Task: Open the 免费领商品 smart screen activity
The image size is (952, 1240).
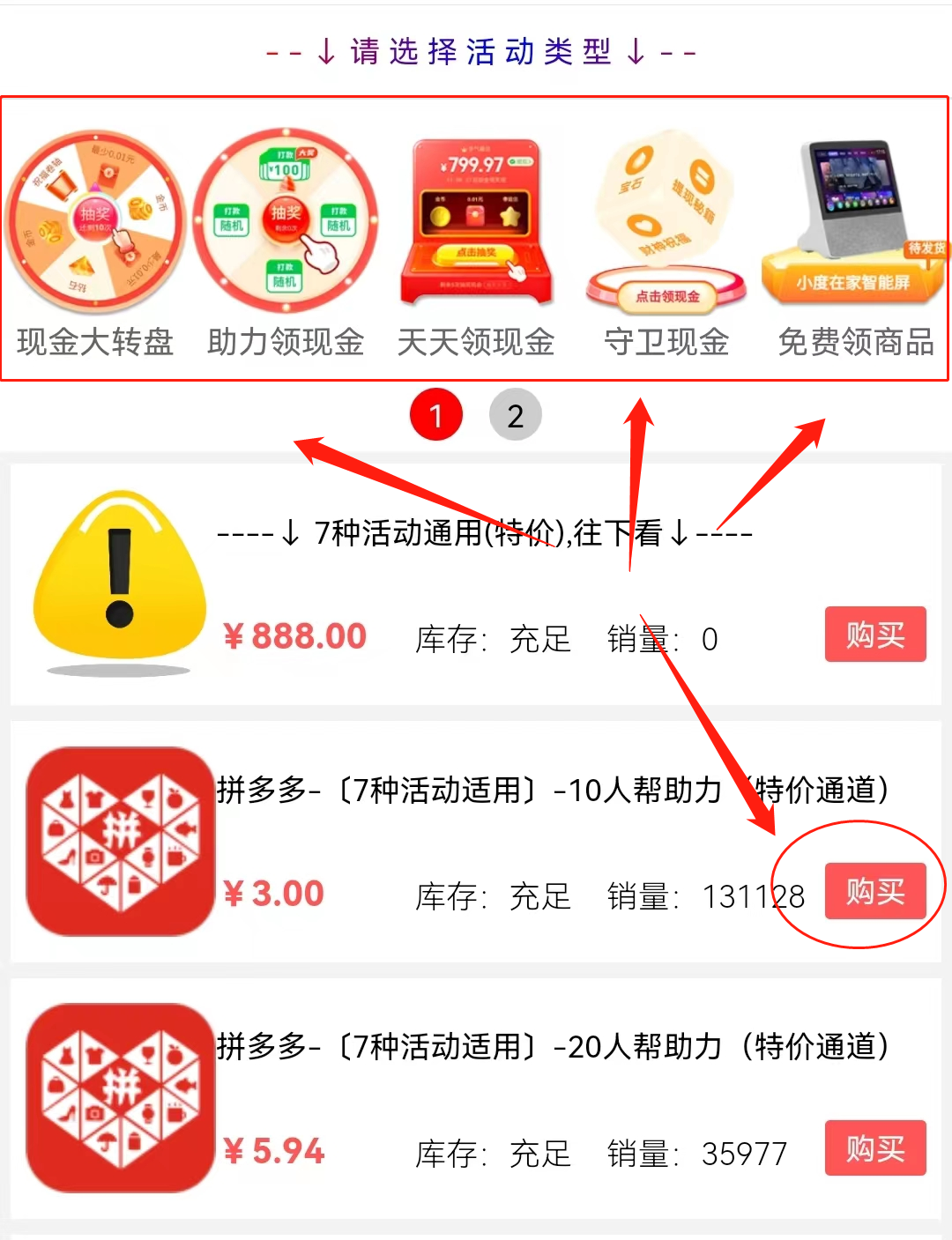Action: pos(851,212)
